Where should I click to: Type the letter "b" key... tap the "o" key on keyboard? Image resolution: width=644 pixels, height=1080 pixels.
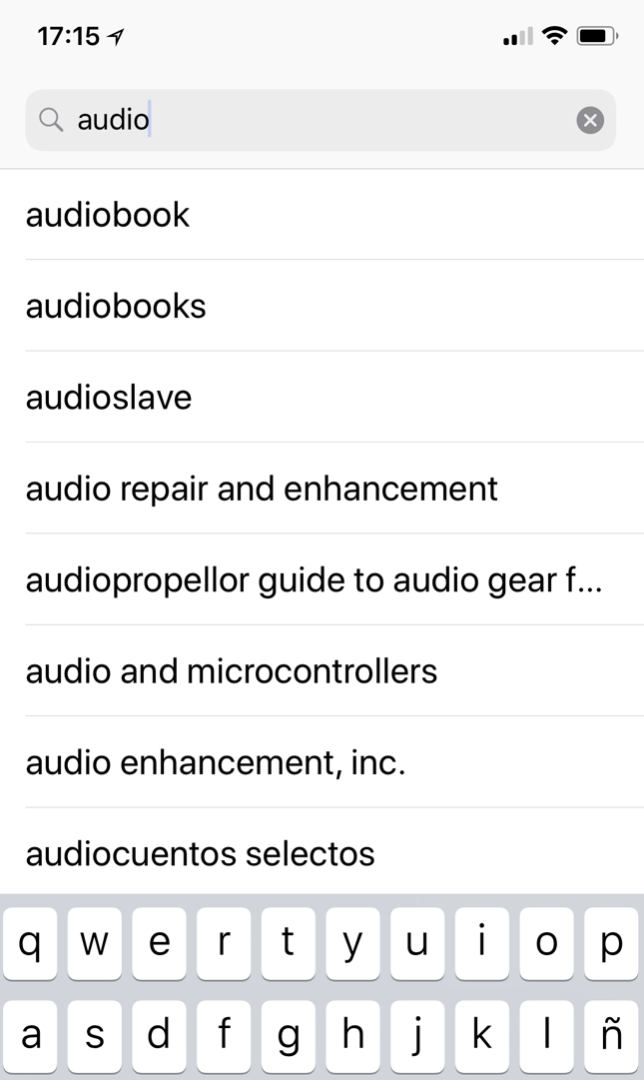pos(547,944)
